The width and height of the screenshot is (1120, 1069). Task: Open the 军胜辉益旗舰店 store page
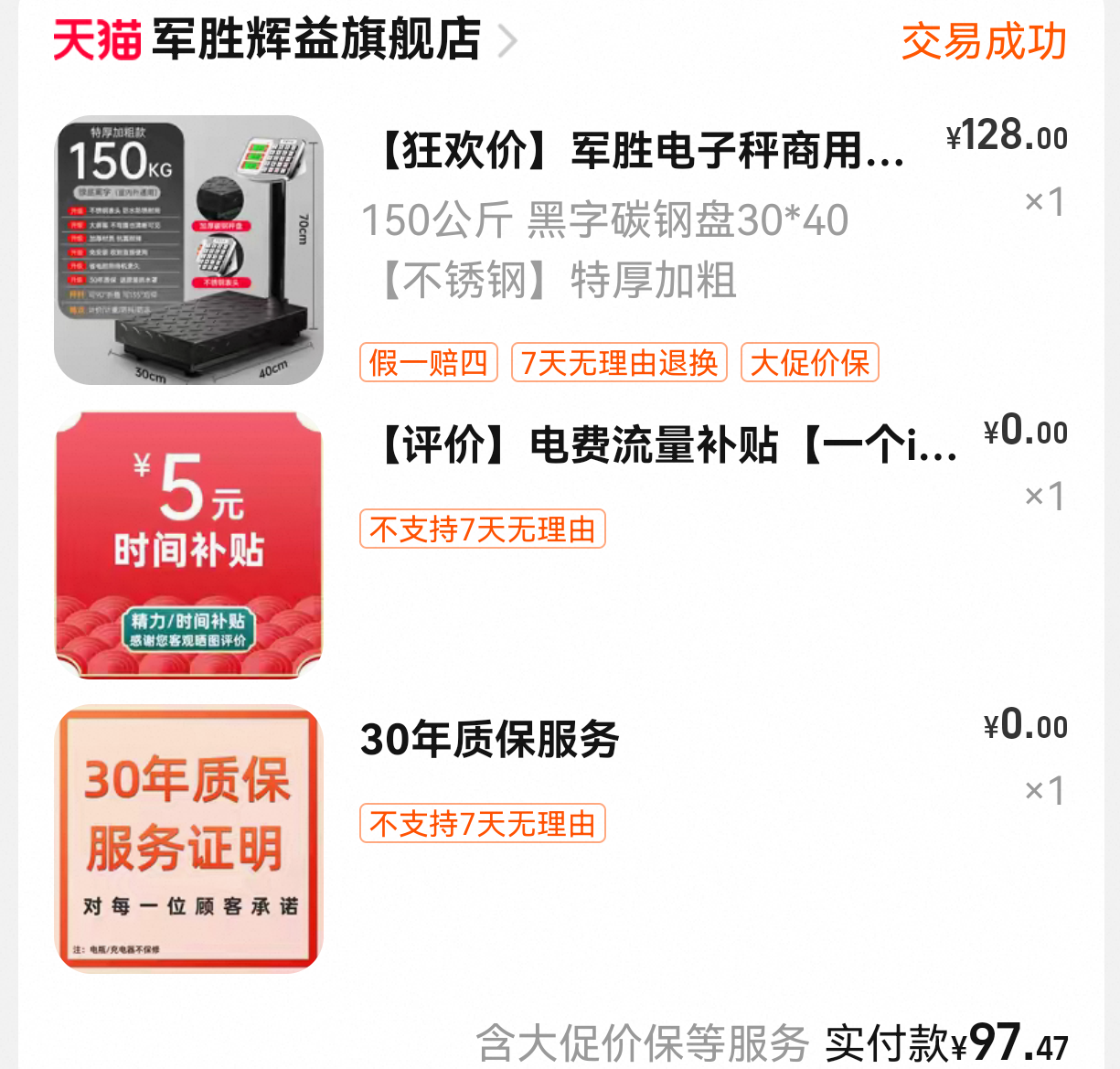point(315,40)
